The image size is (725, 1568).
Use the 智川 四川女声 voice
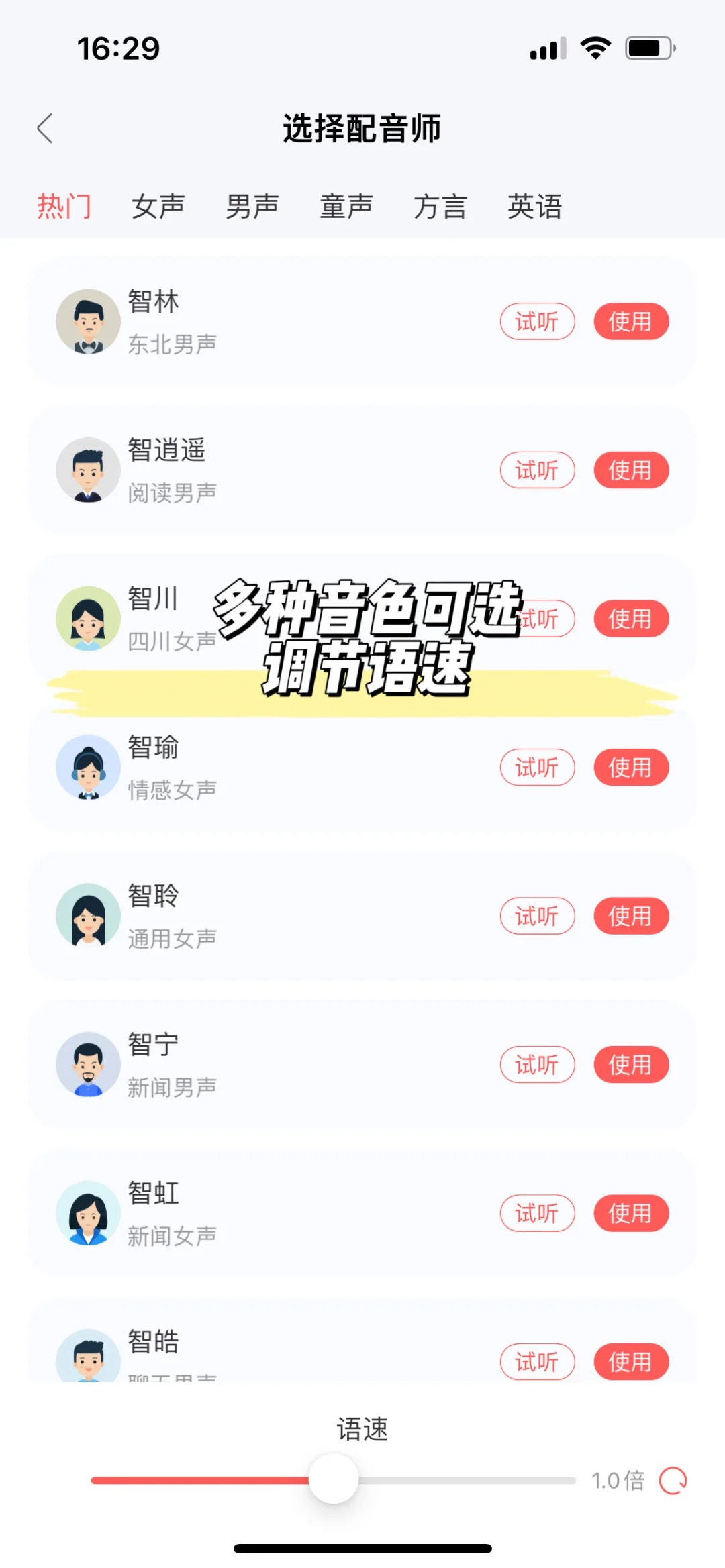[x=630, y=619]
